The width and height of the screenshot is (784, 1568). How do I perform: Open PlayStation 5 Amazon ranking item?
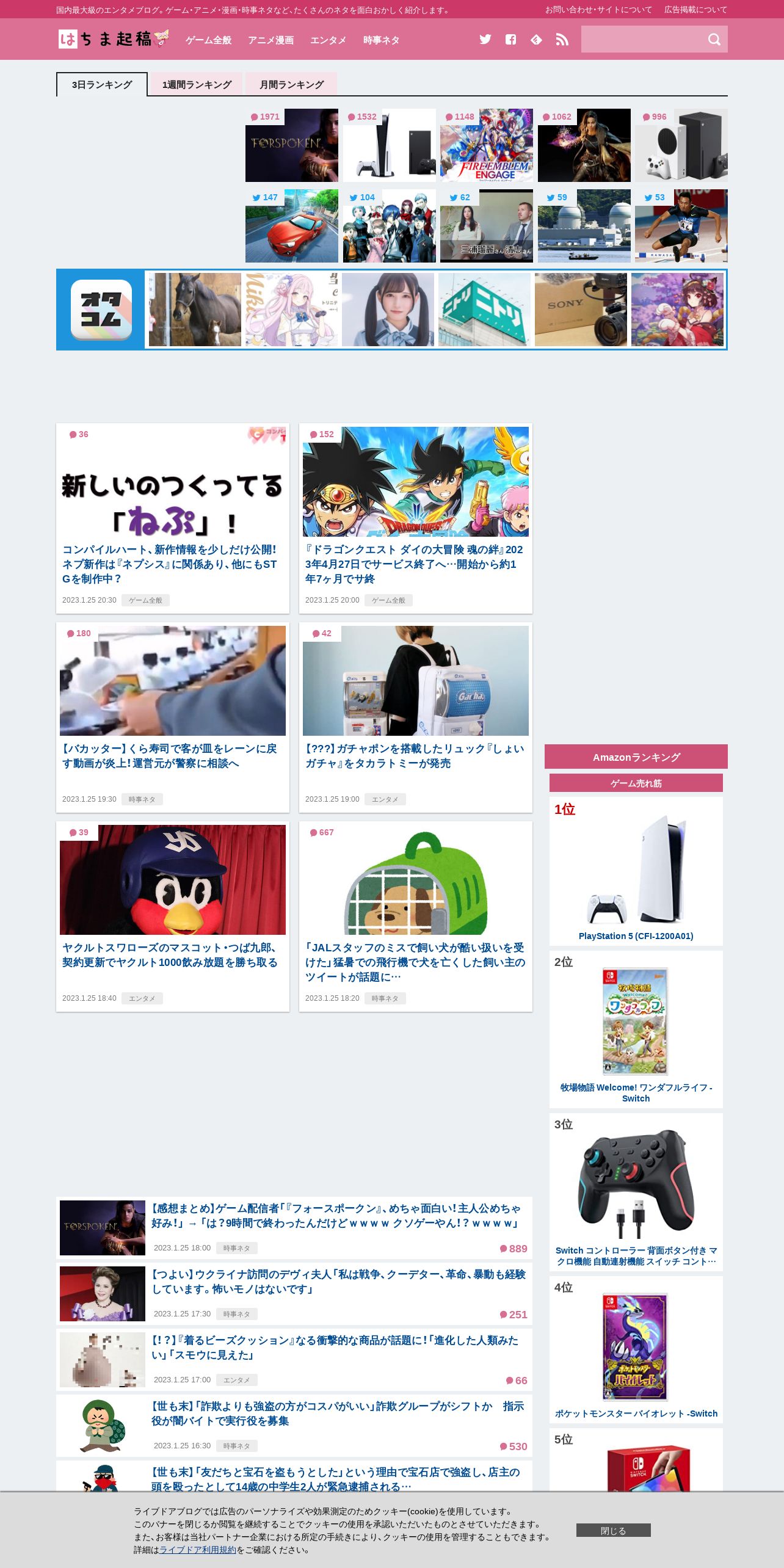tap(636, 935)
